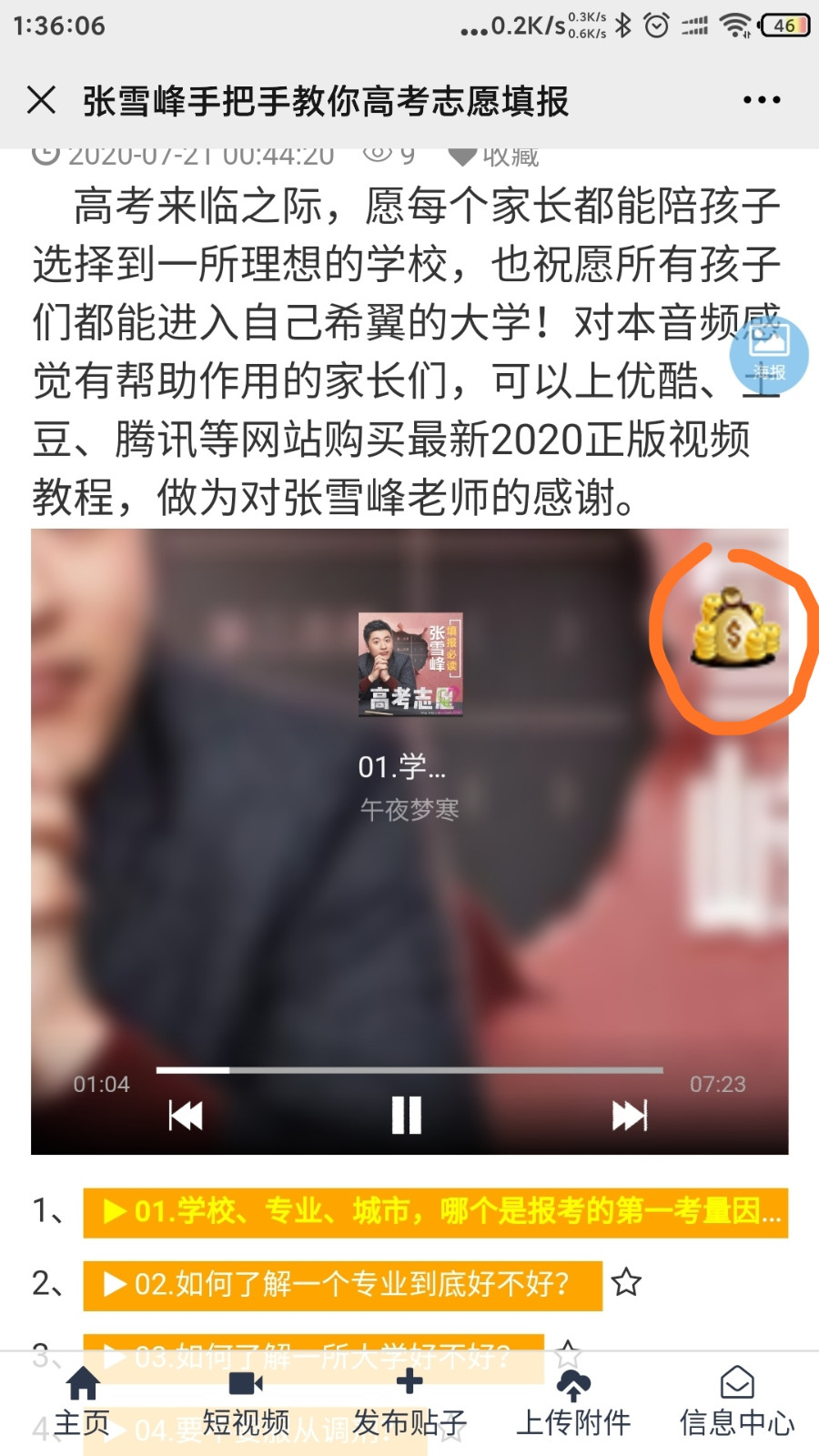Play track 01.学校、专业、城市
Viewport: 819px width, 1456px height.
tap(435, 1211)
